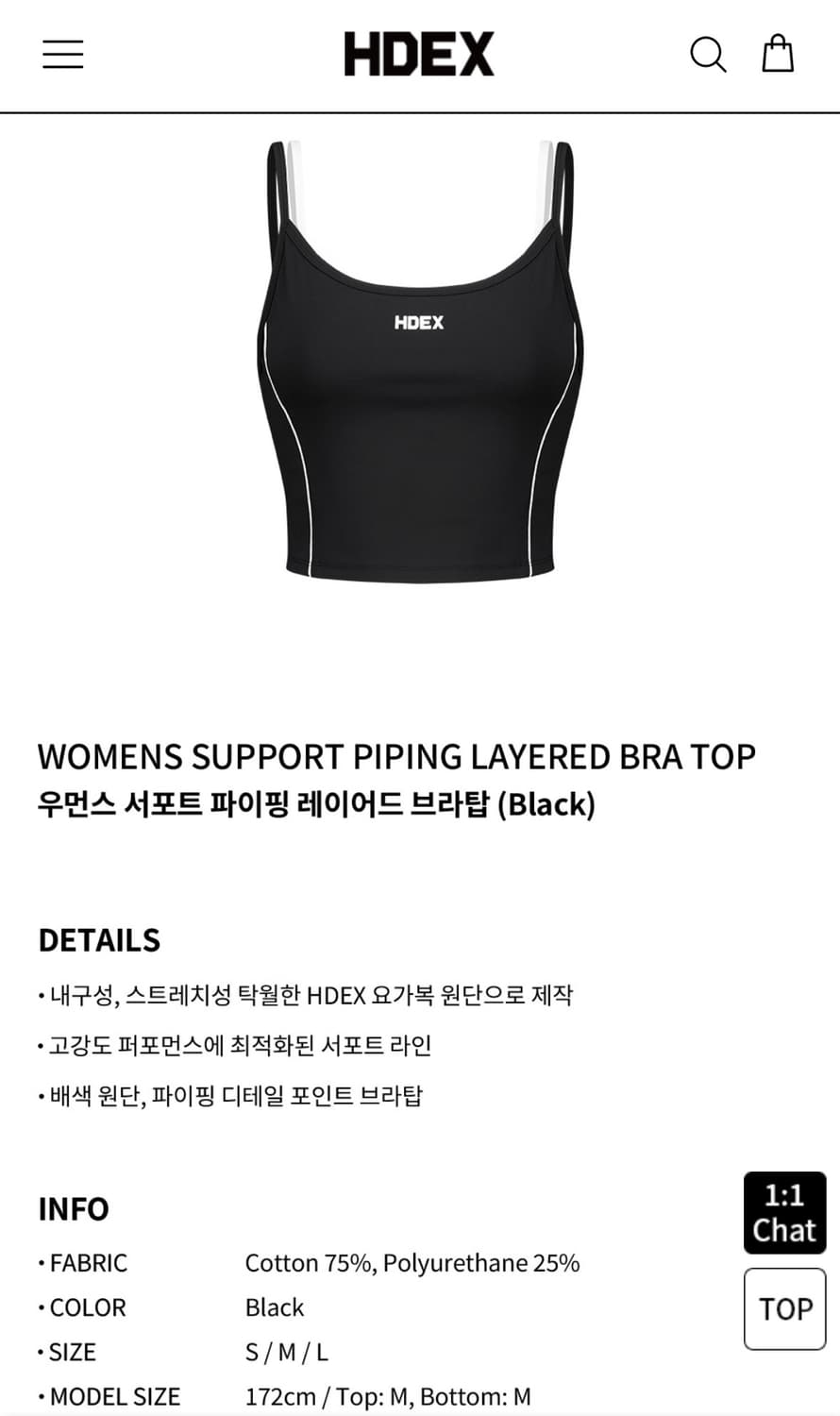Open the 1:1 Chat support widget
Screen dimensions: 840x1416
pos(784,1212)
